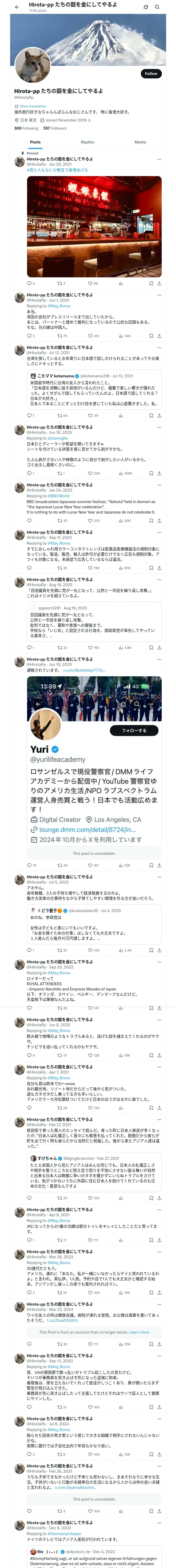176x1568 pixels.
Task: Go back using the top arrow
Action: click(17, 7)
